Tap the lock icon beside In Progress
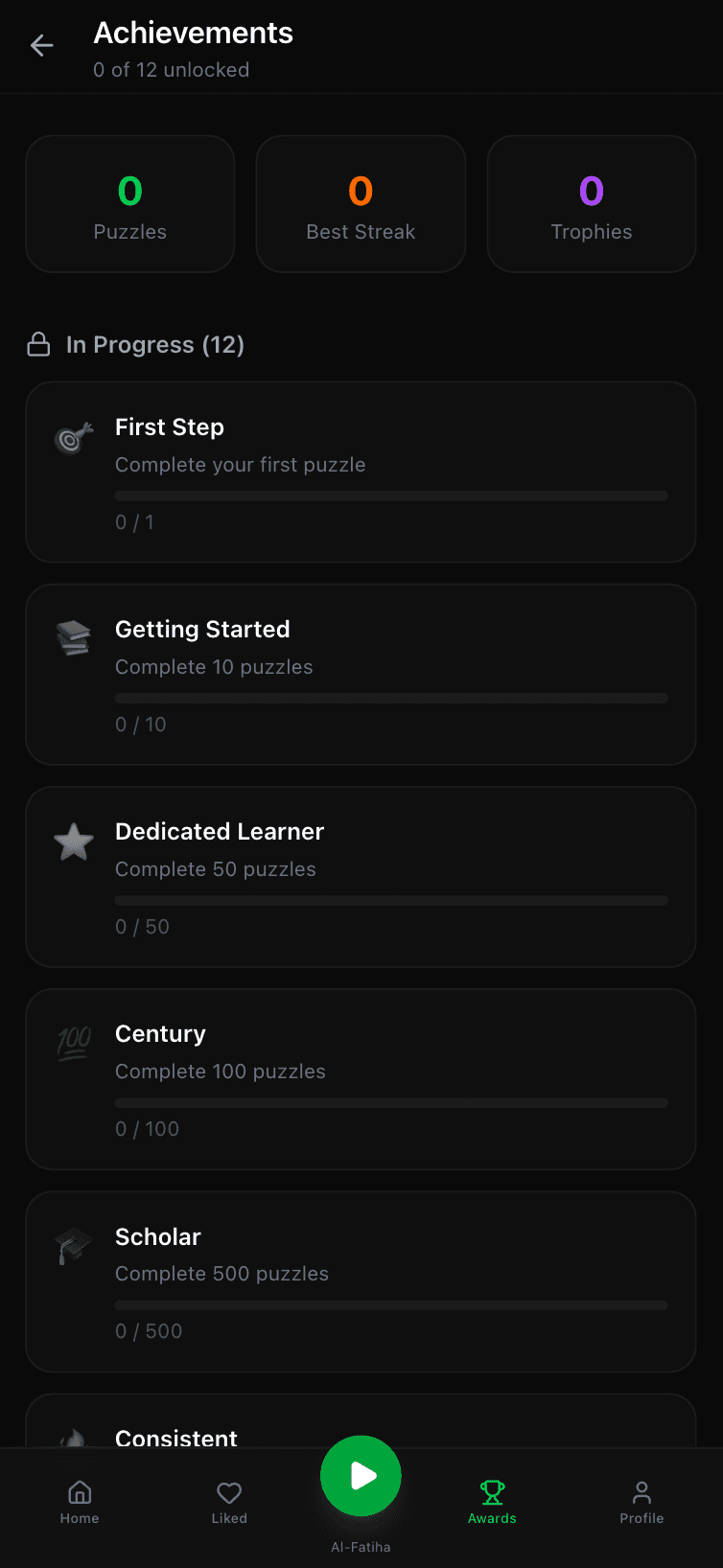Image resolution: width=723 pixels, height=1568 pixels. pyautogui.click(x=38, y=344)
